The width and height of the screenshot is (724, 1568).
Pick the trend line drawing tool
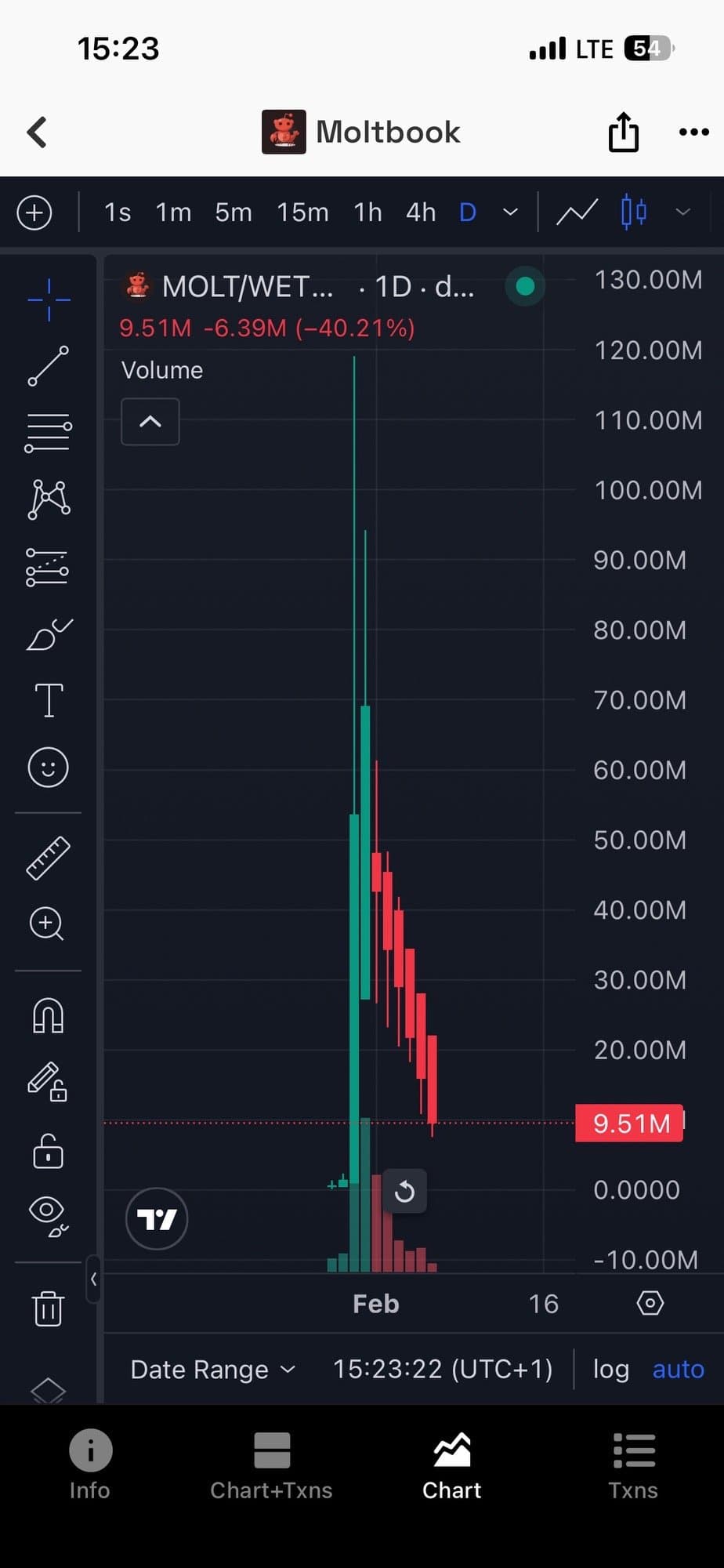click(49, 366)
